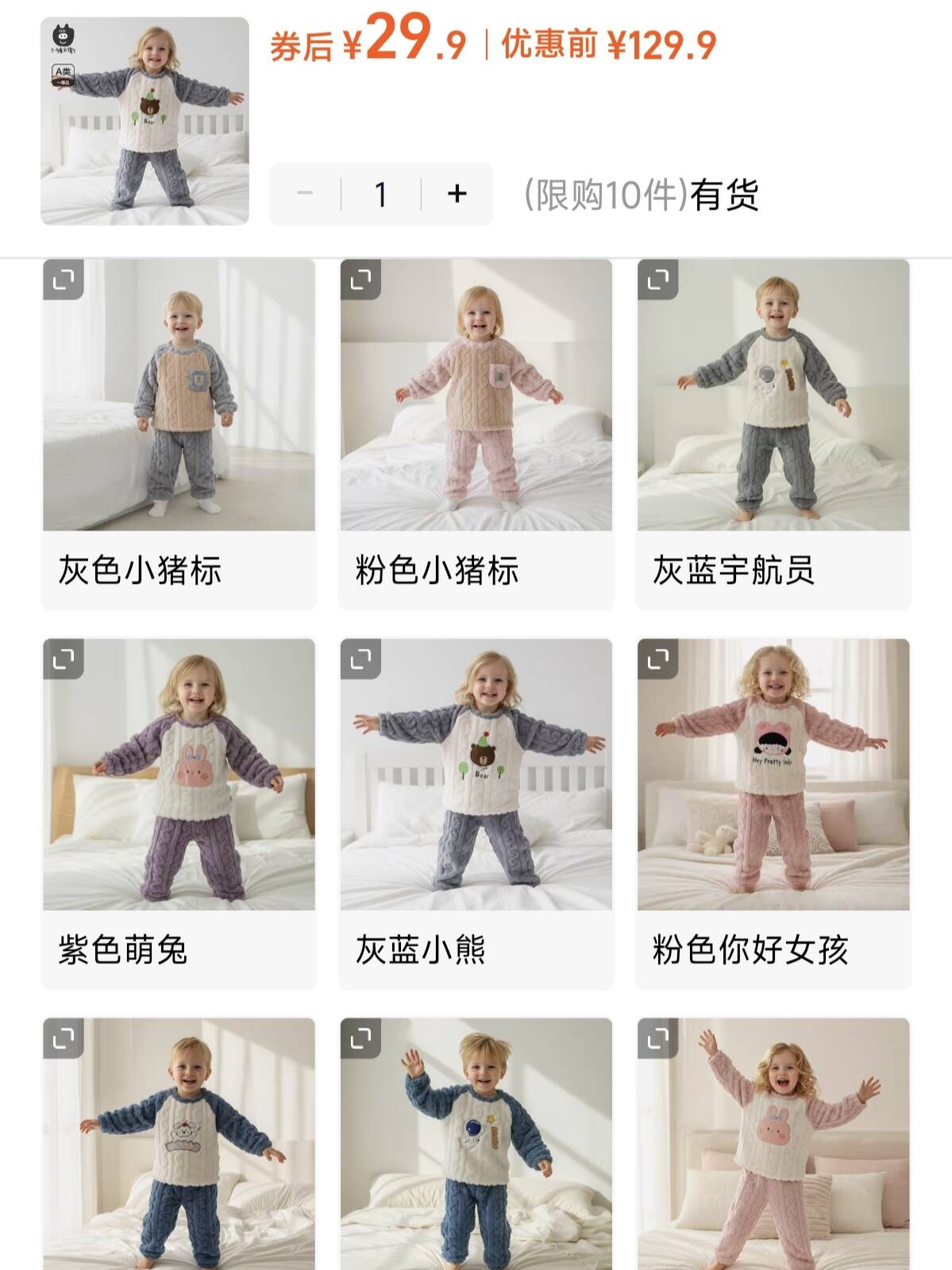952x1270 pixels.
Task: Select the 灰蓝小熊 variant
Action: point(476,813)
